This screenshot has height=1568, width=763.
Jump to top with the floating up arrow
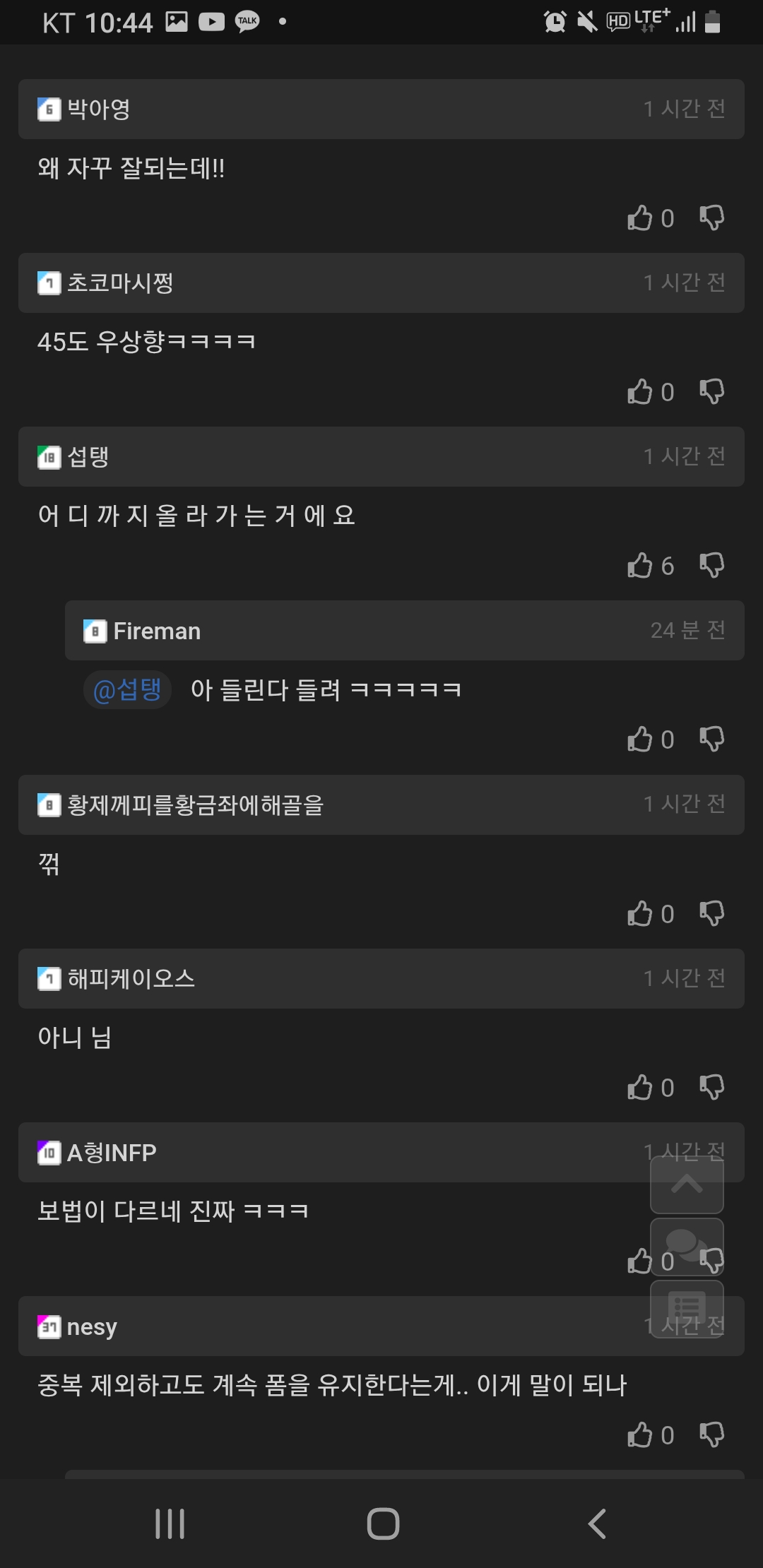pos(687,1184)
